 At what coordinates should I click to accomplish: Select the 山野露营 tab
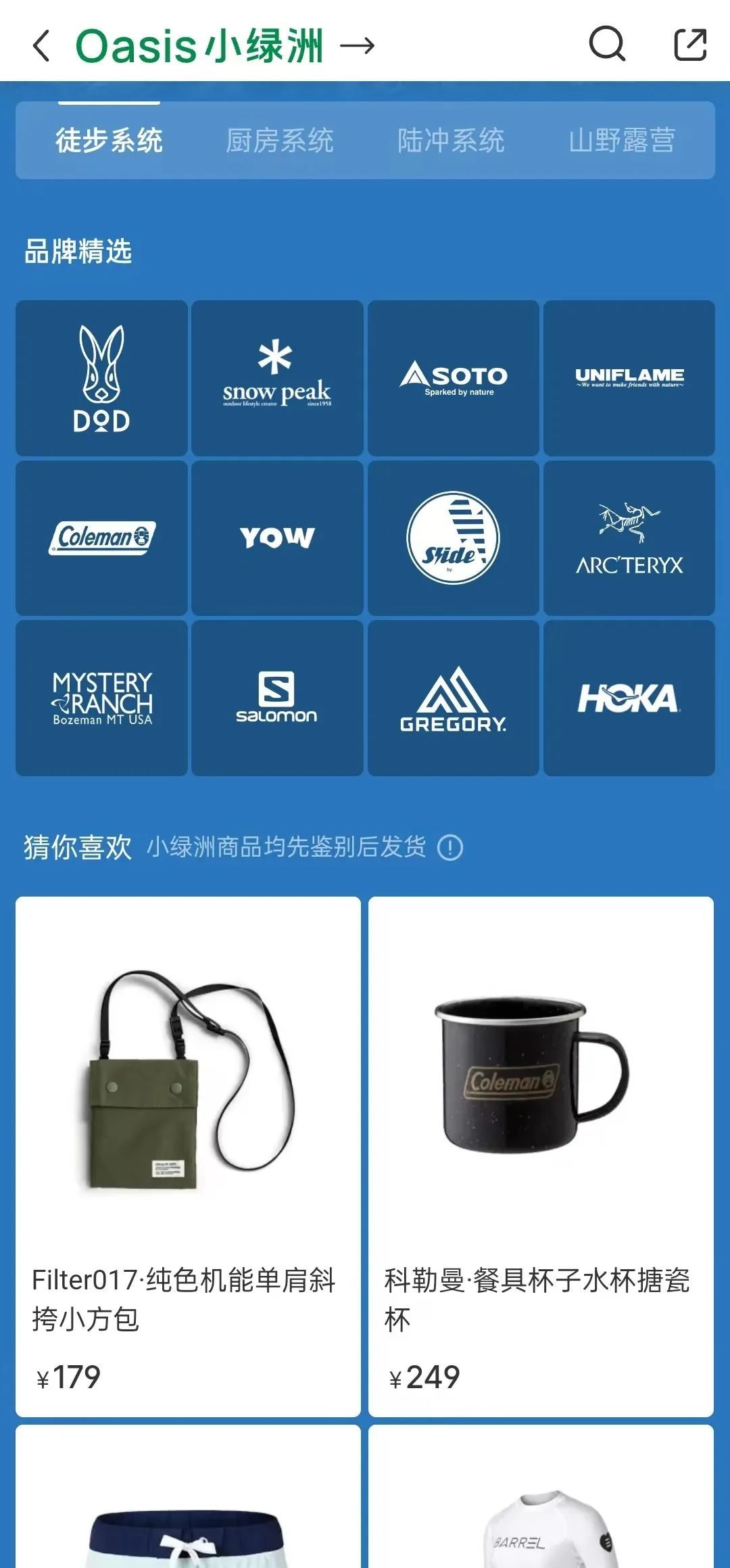pyautogui.click(x=622, y=141)
